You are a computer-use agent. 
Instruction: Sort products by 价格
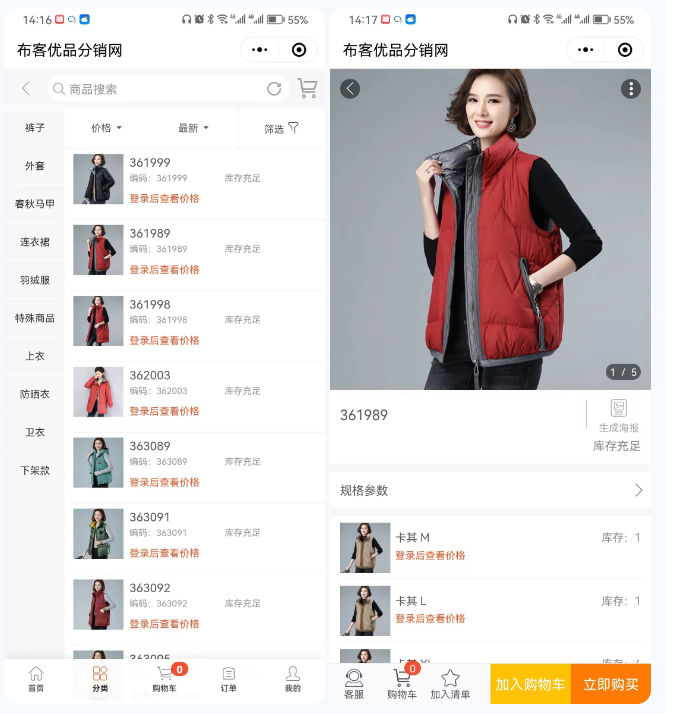click(x=106, y=128)
